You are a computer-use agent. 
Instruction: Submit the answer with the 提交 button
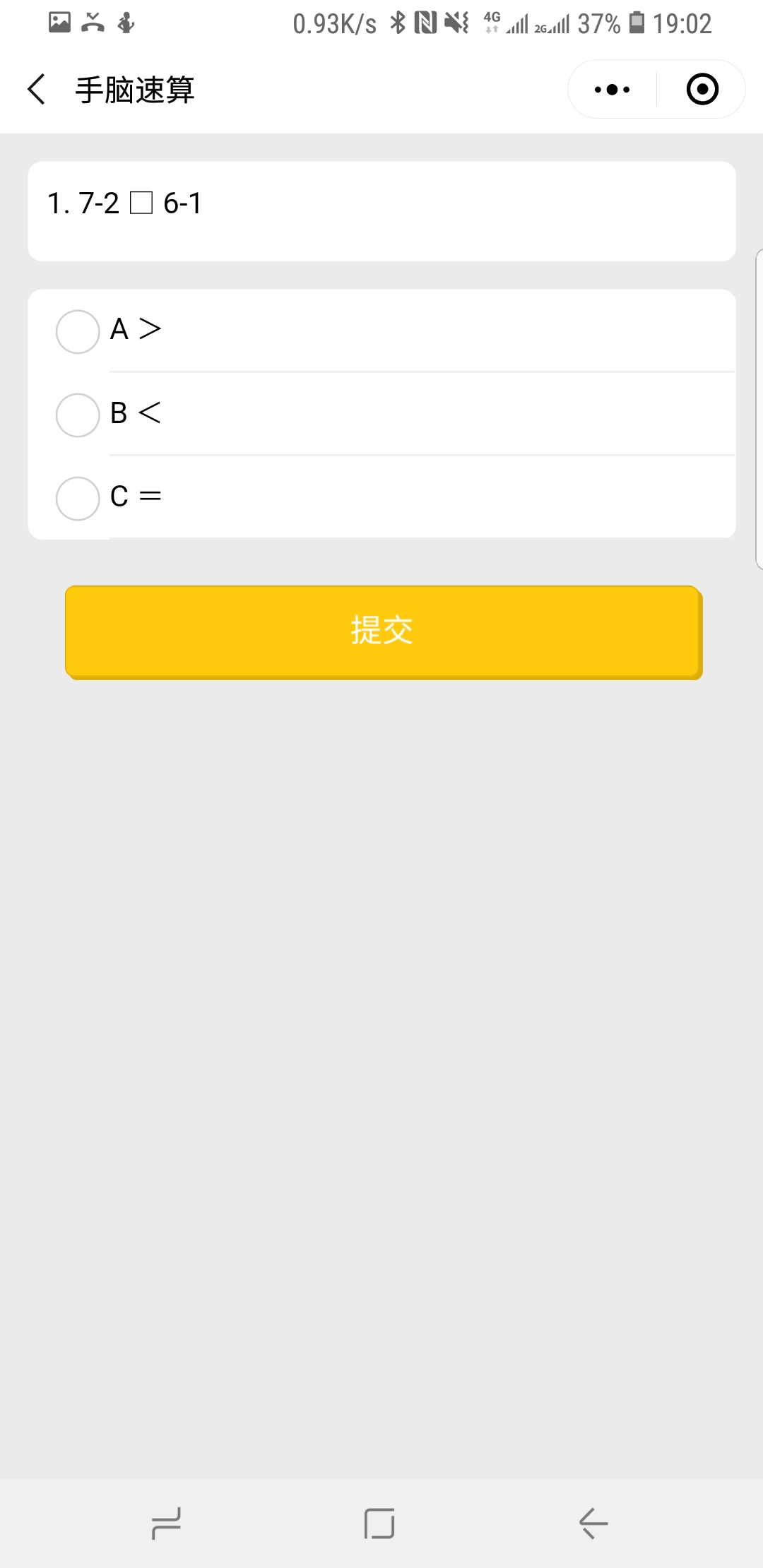point(384,632)
